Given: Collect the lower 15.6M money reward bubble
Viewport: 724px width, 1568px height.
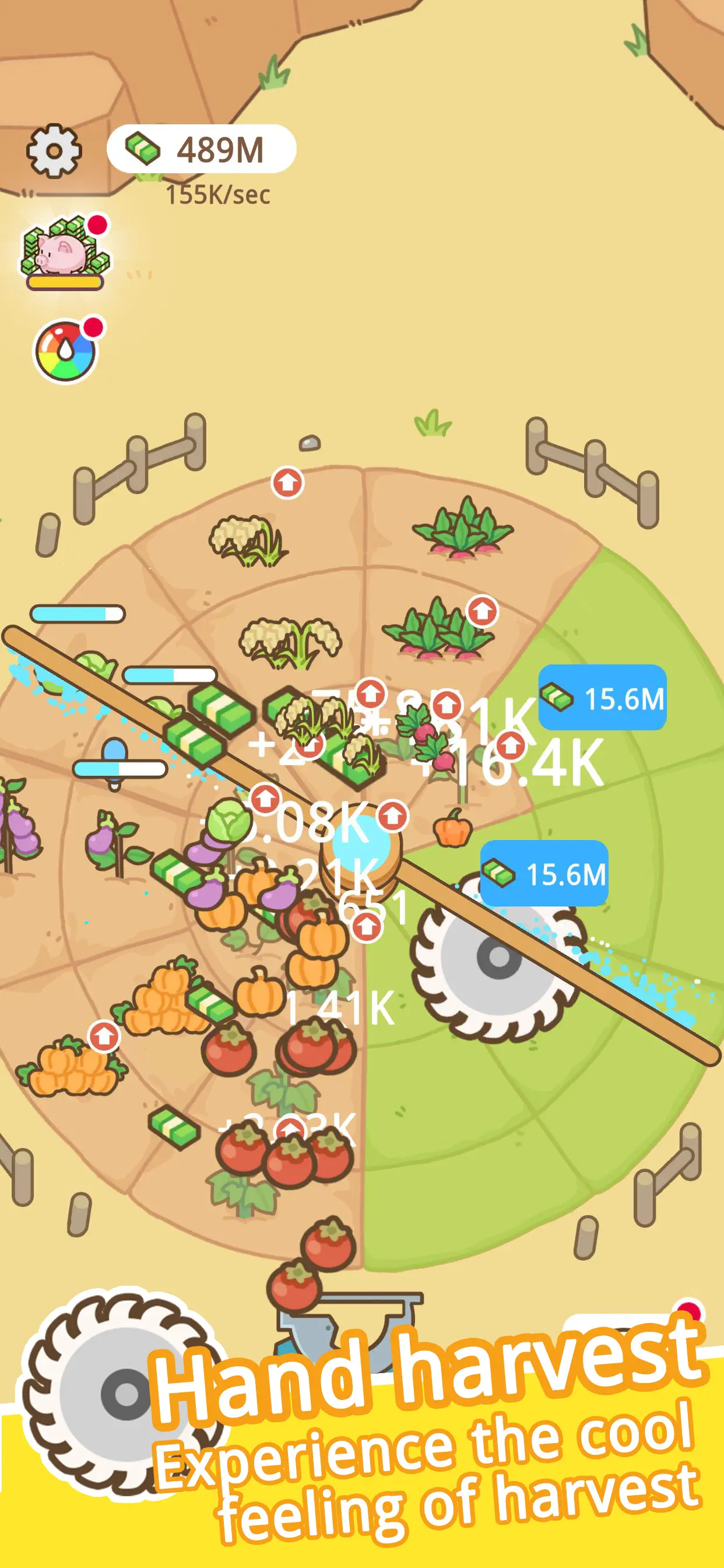Looking at the screenshot, I should (544, 874).
